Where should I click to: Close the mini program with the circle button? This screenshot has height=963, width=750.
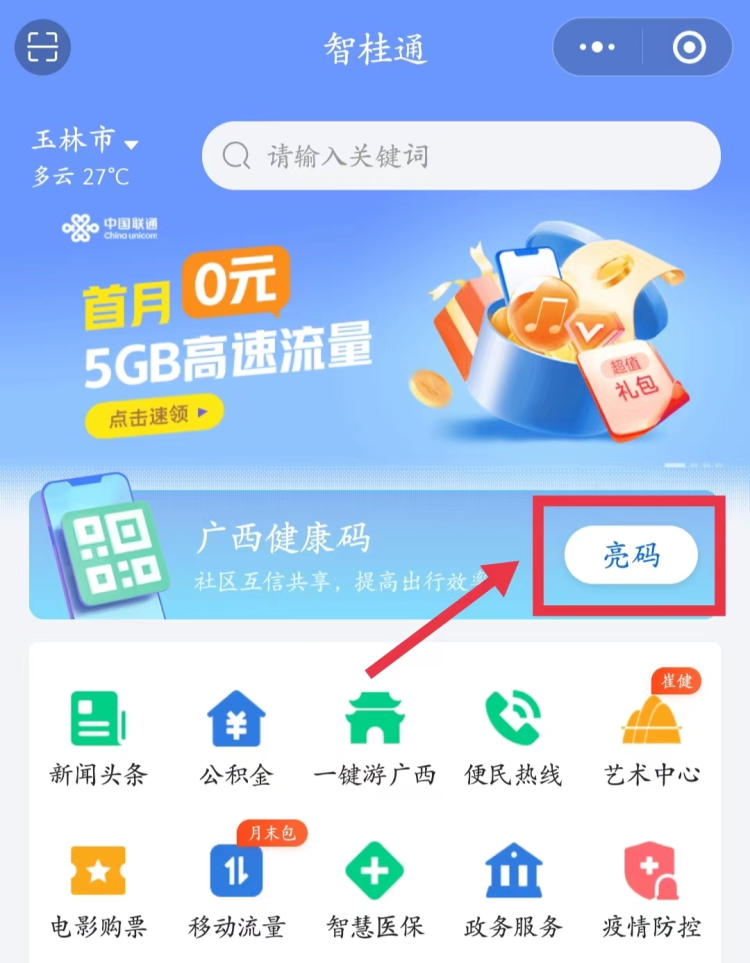(689, 47)
